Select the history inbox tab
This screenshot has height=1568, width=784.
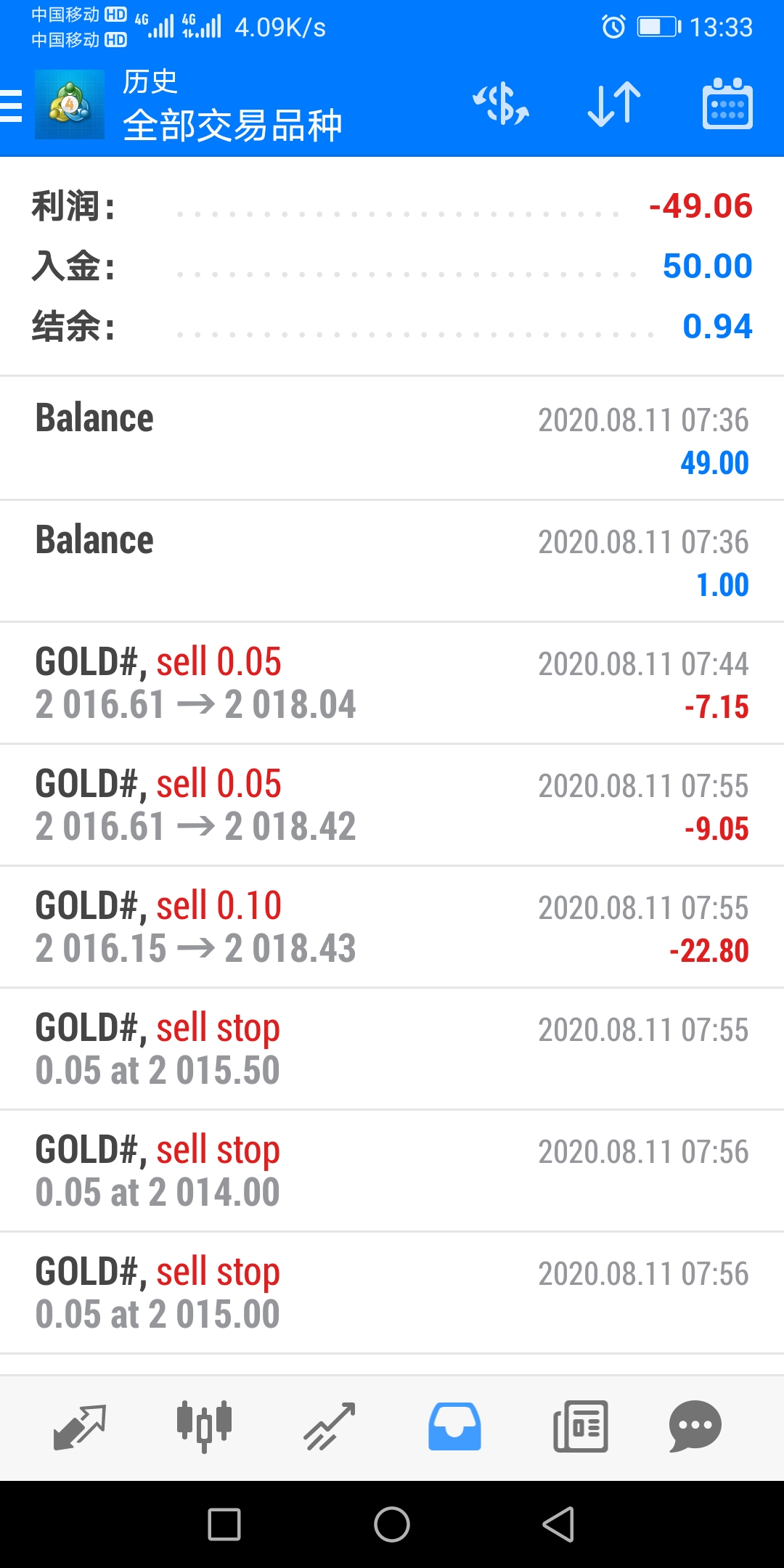pyautogui.click(x=454, y=1426)
